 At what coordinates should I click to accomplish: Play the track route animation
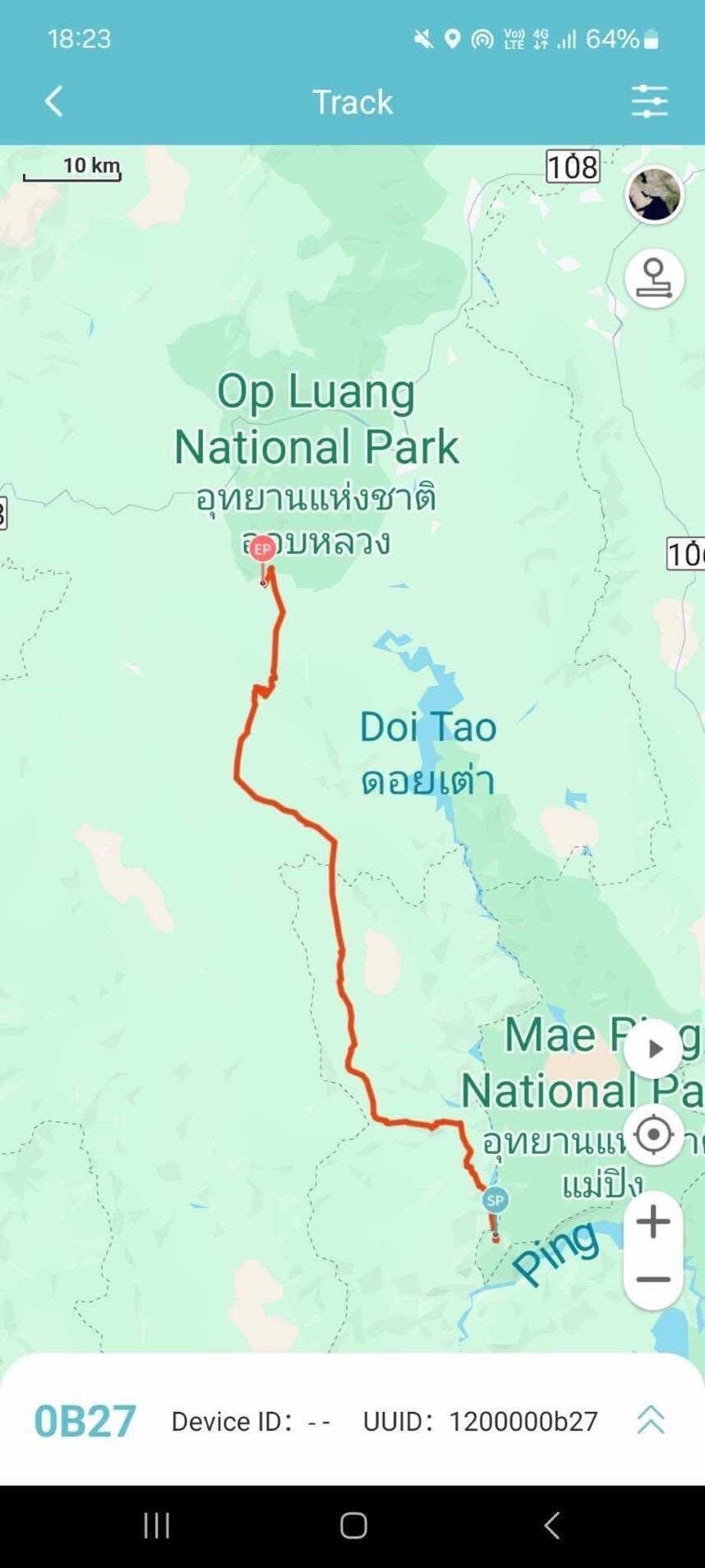point(654,1049)
